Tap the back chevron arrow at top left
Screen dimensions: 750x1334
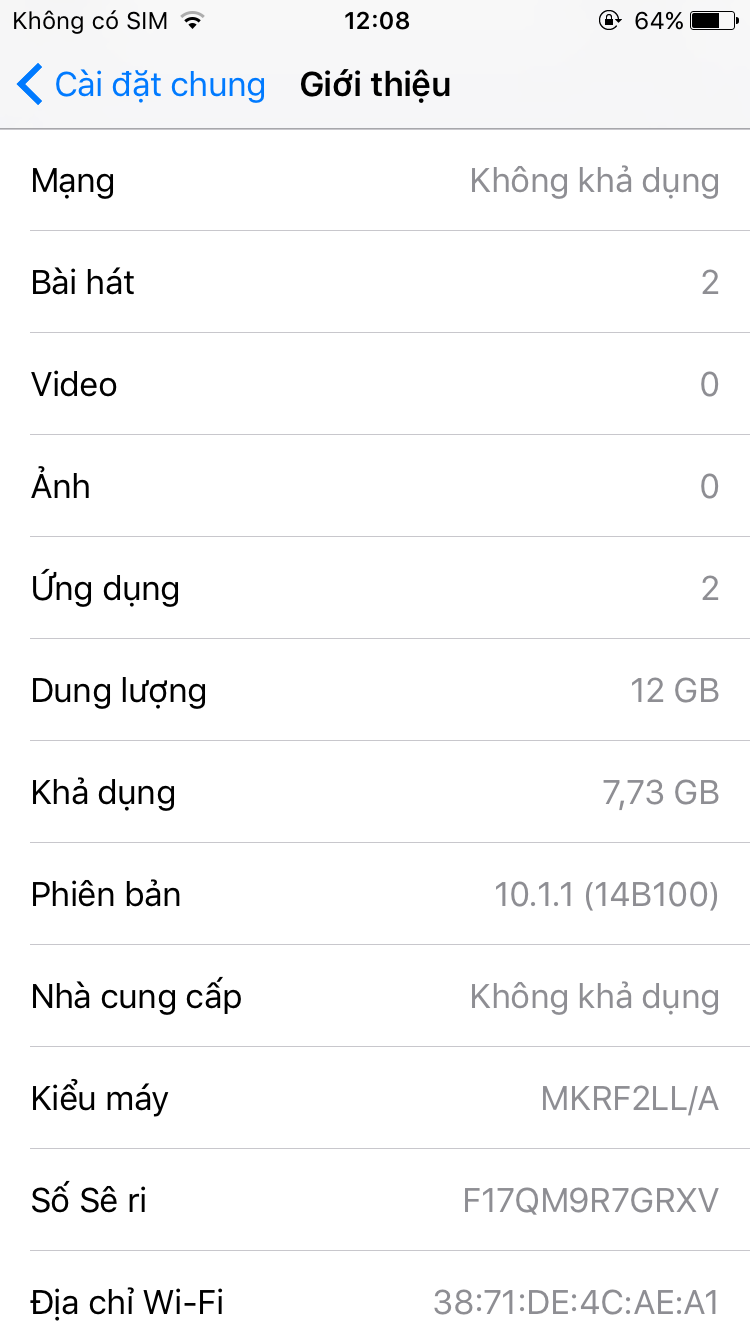pyautogui.click(x=30, y=85)
